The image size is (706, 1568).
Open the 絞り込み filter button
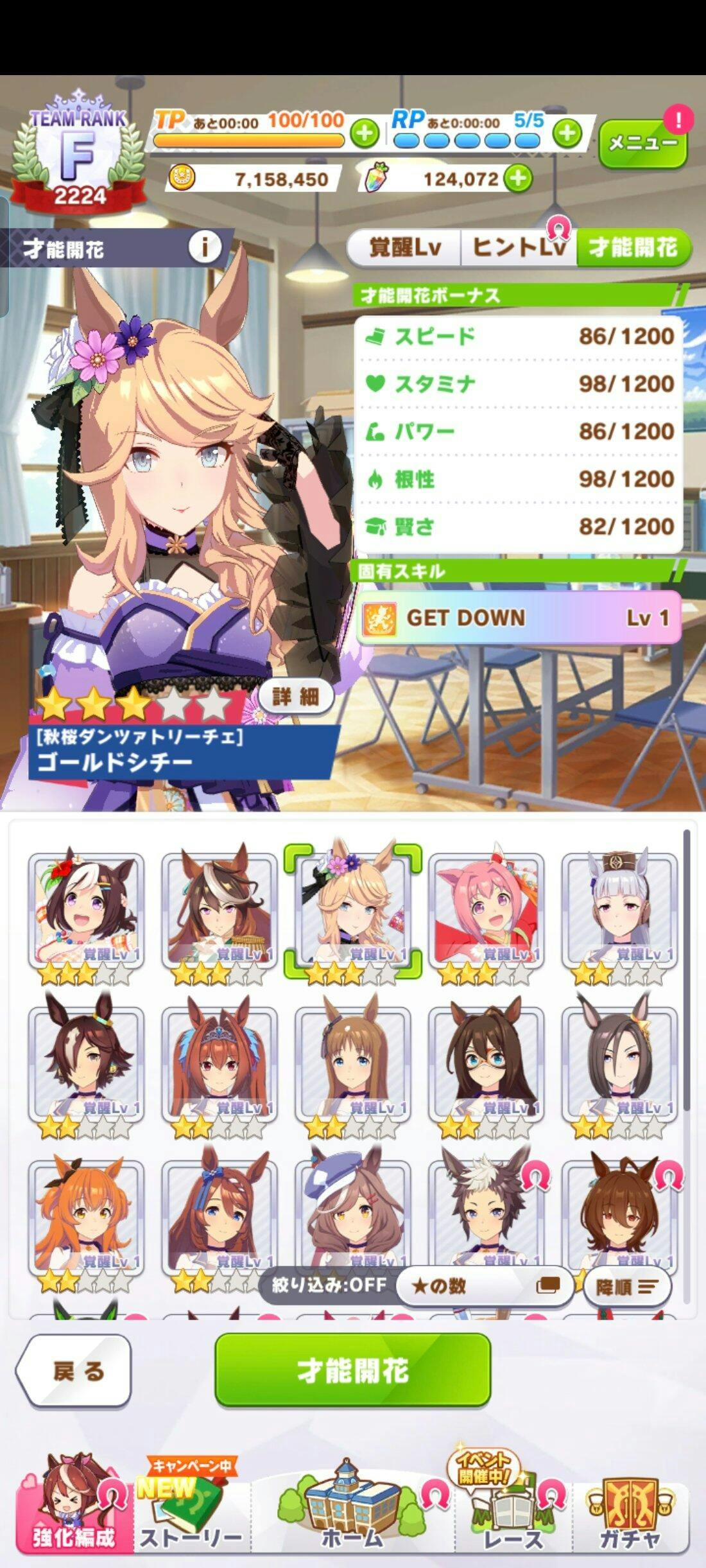329,1285
